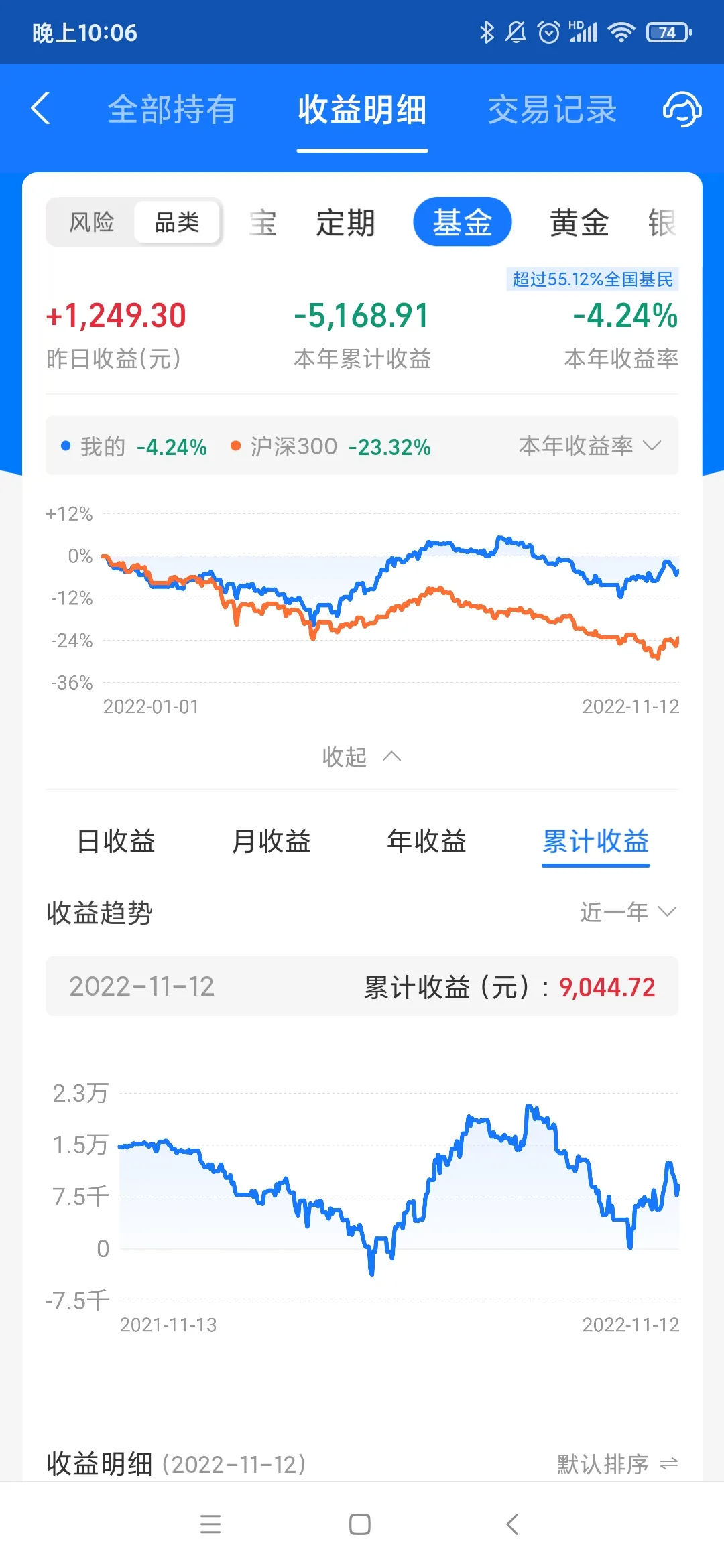Switch to 全部持有 tab
724x1568 pixels.
point(172,109)
